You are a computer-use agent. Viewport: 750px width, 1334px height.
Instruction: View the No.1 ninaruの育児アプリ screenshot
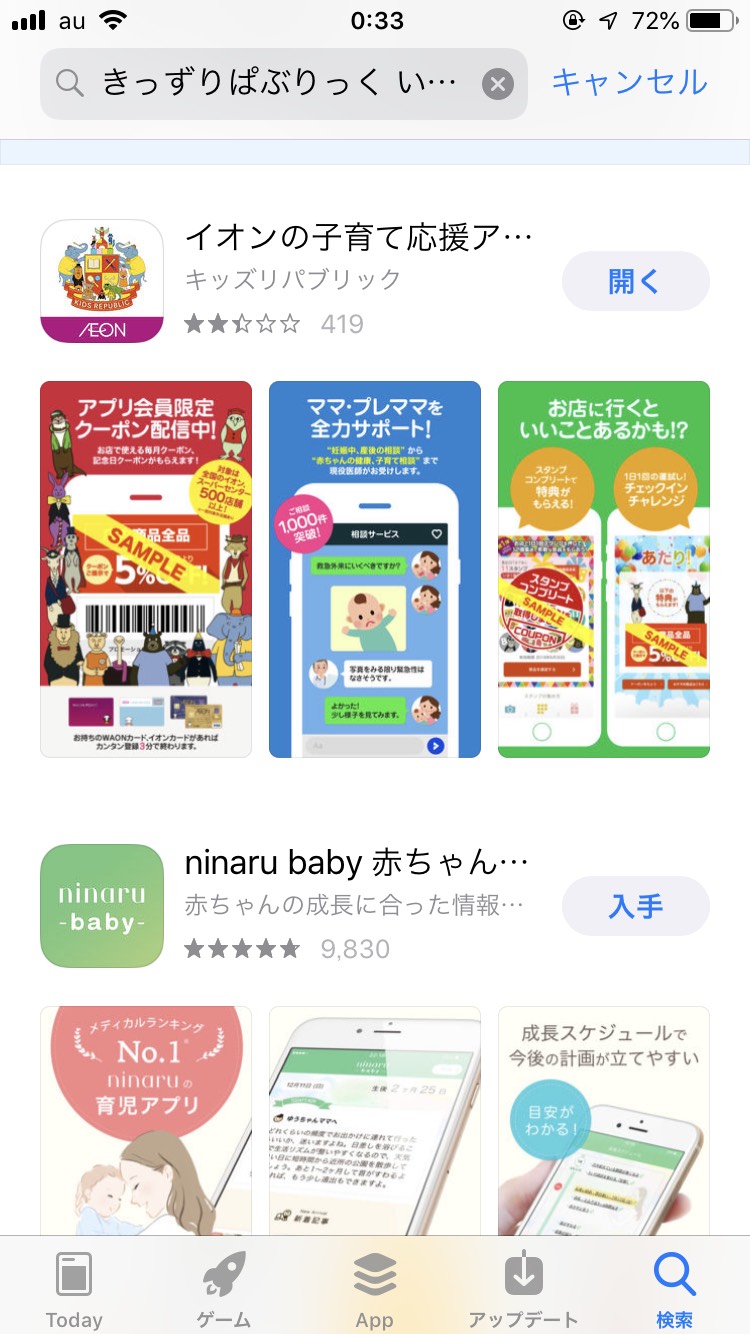(146, 1121)
